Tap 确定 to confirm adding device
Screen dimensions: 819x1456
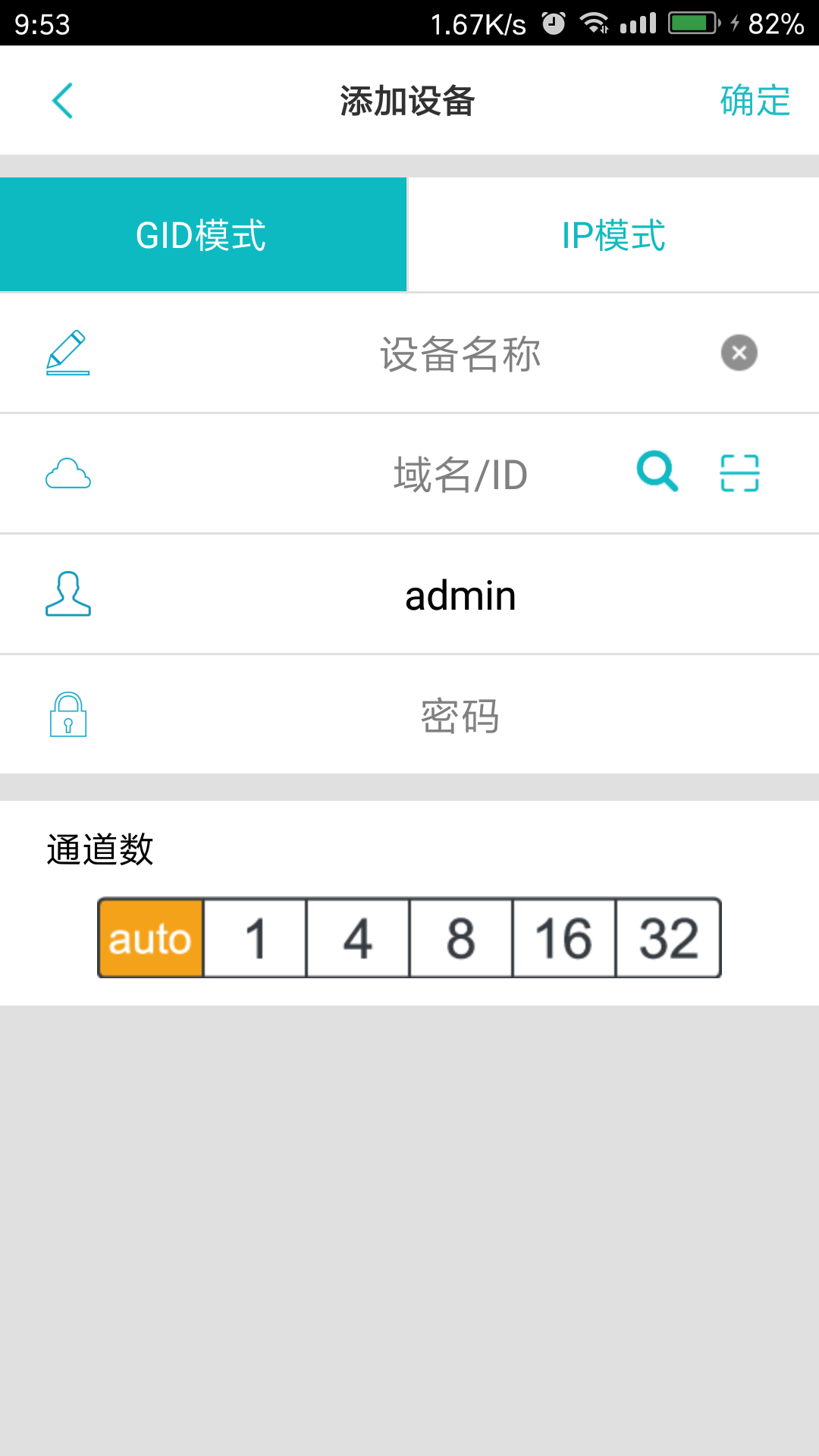pos(755,101)
